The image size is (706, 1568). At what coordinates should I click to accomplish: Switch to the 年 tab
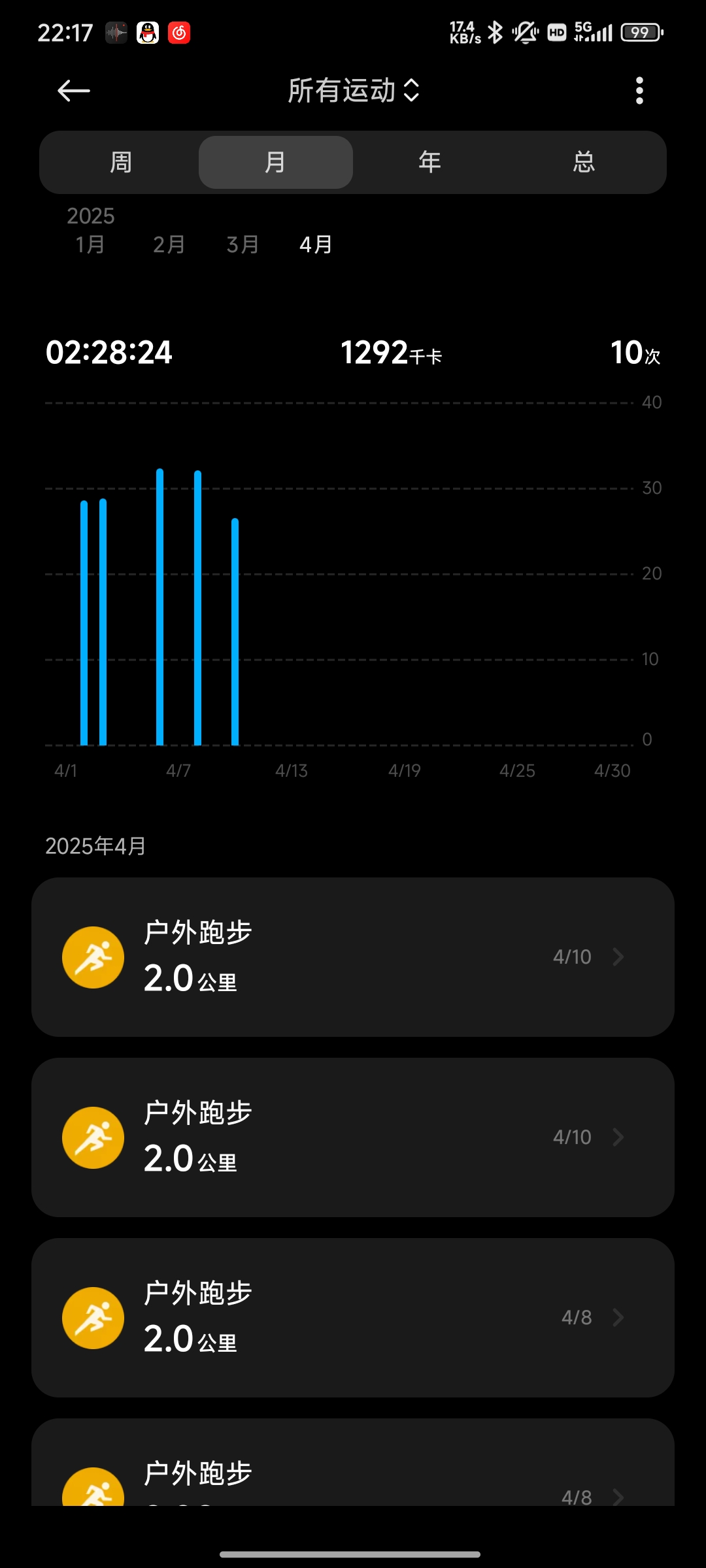click(x=429, y=162)
